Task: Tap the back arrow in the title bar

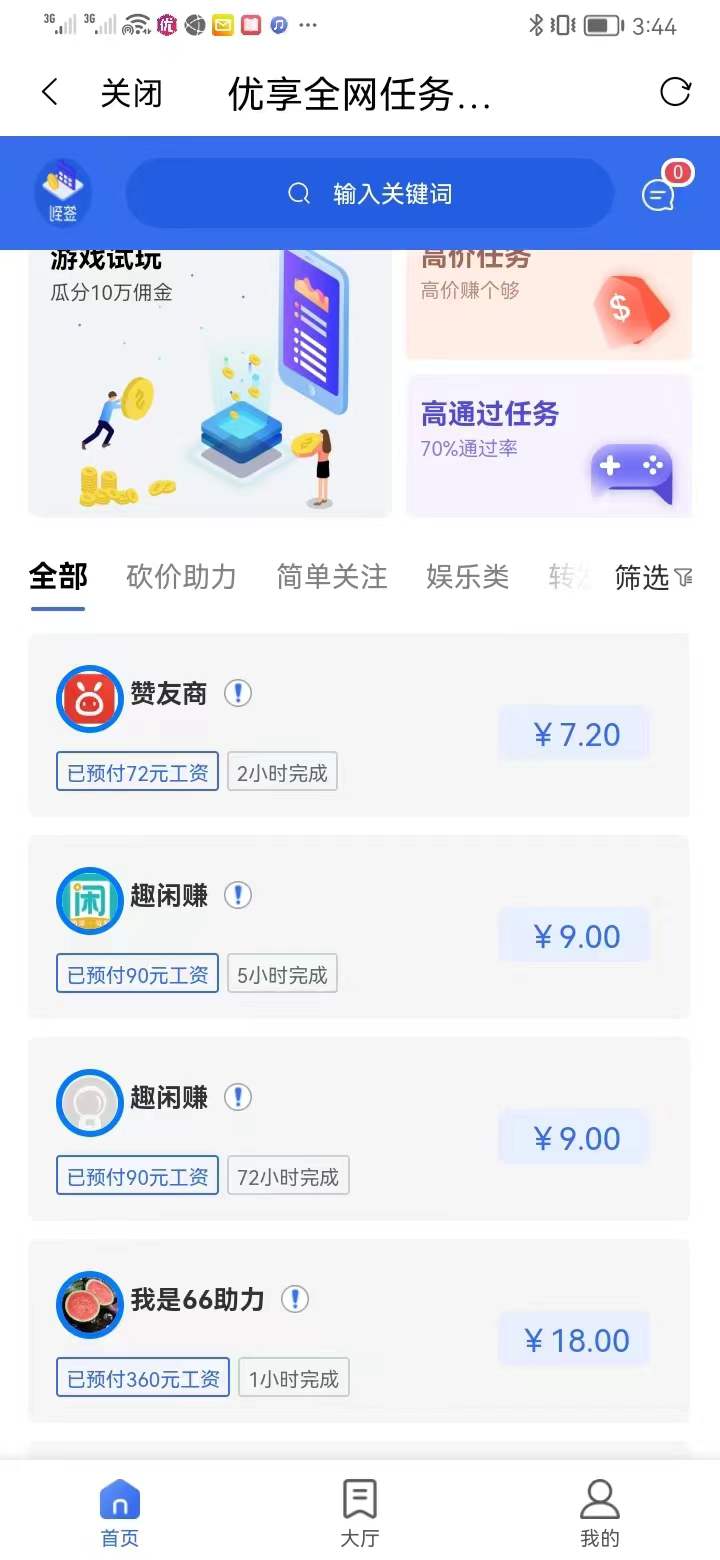Action: point(50,91)
